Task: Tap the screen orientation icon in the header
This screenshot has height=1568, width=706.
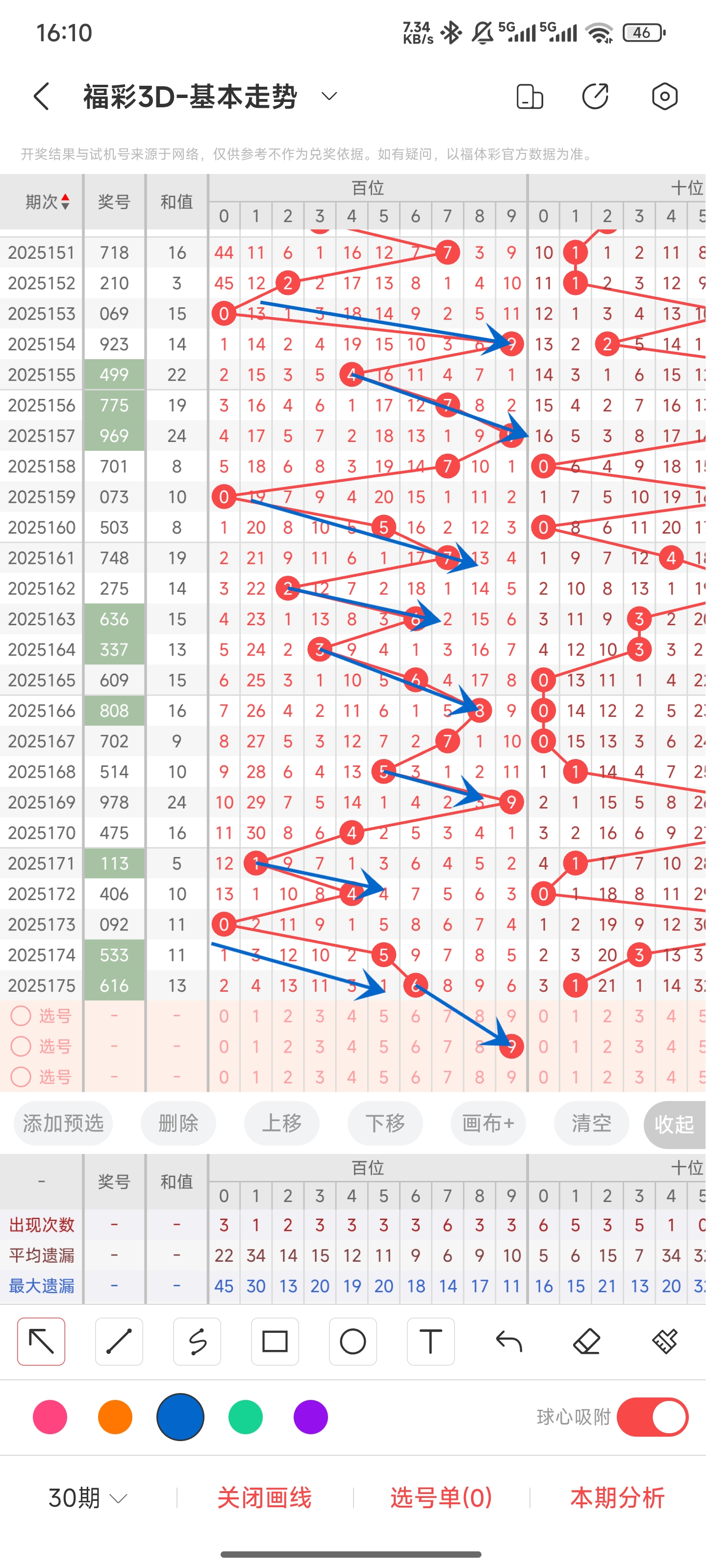Action: click(529, 96)
